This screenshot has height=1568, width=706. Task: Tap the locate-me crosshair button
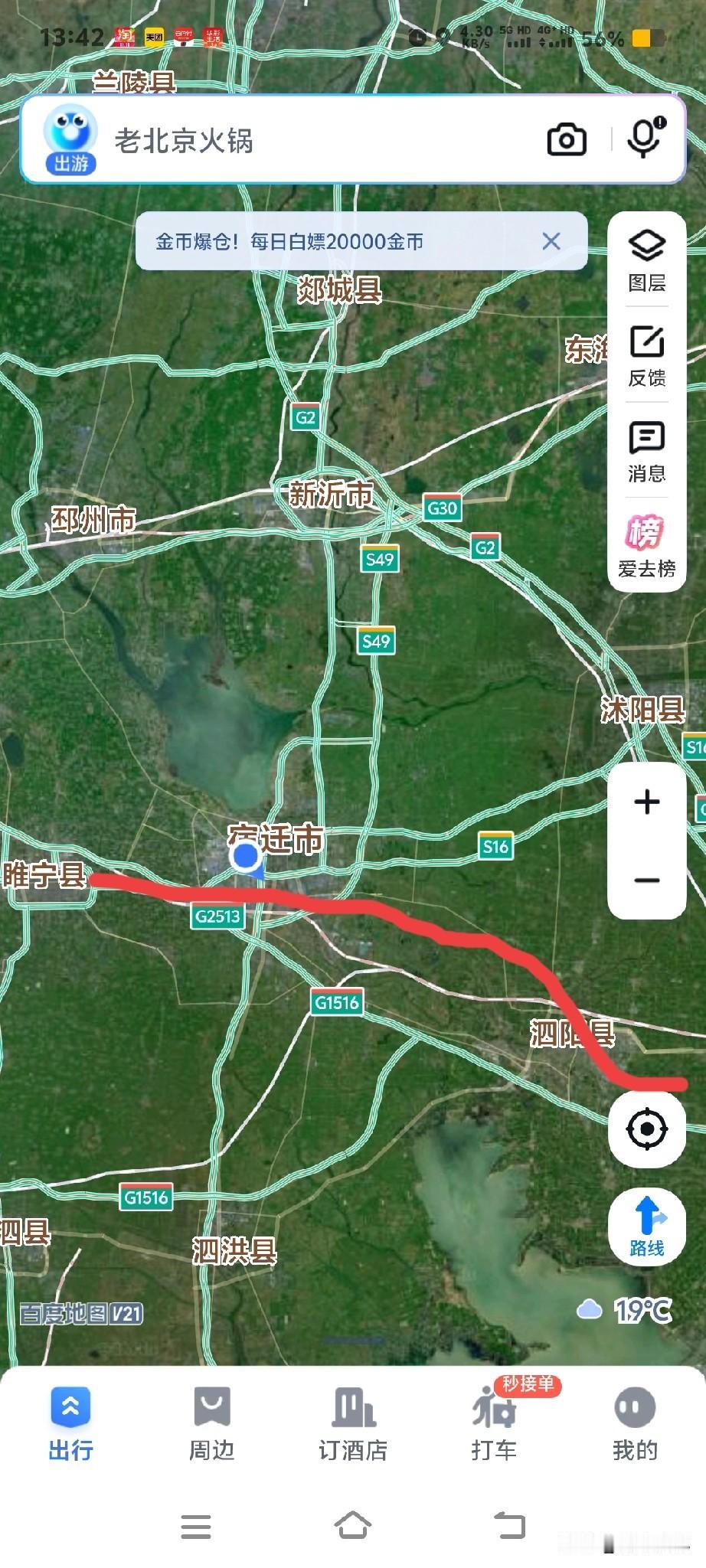tap(647, 1127)
